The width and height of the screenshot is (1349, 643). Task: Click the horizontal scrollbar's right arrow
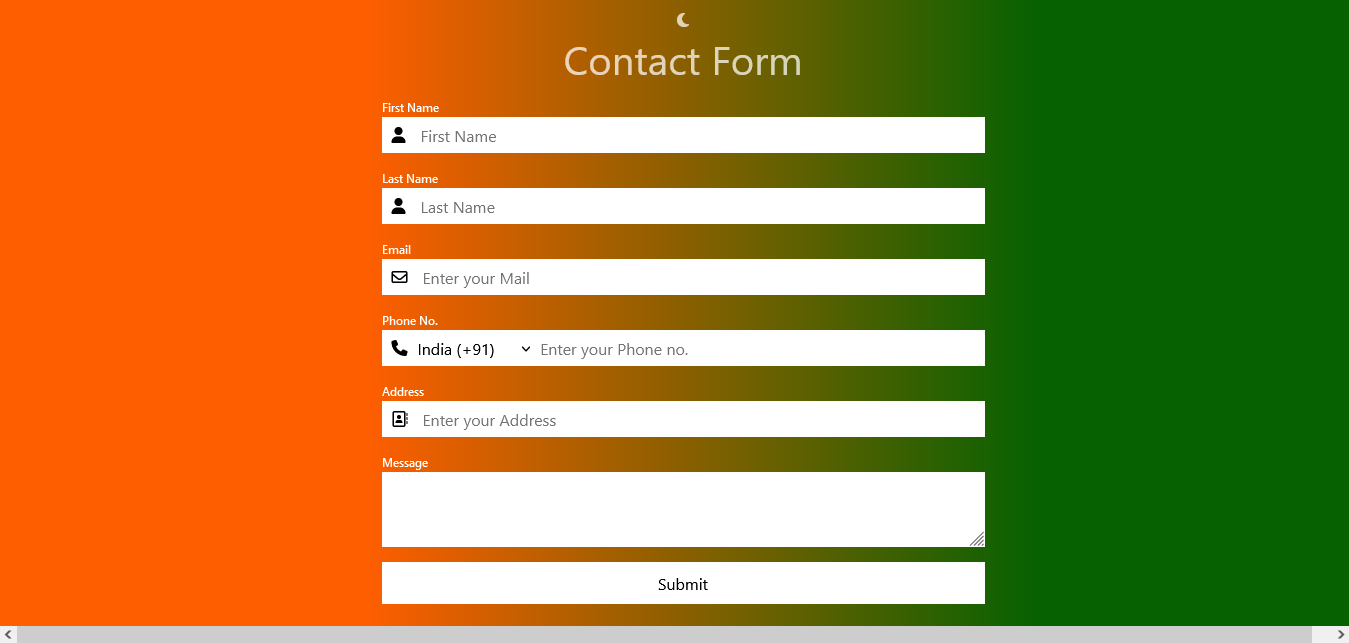[x=1340, y=635]
